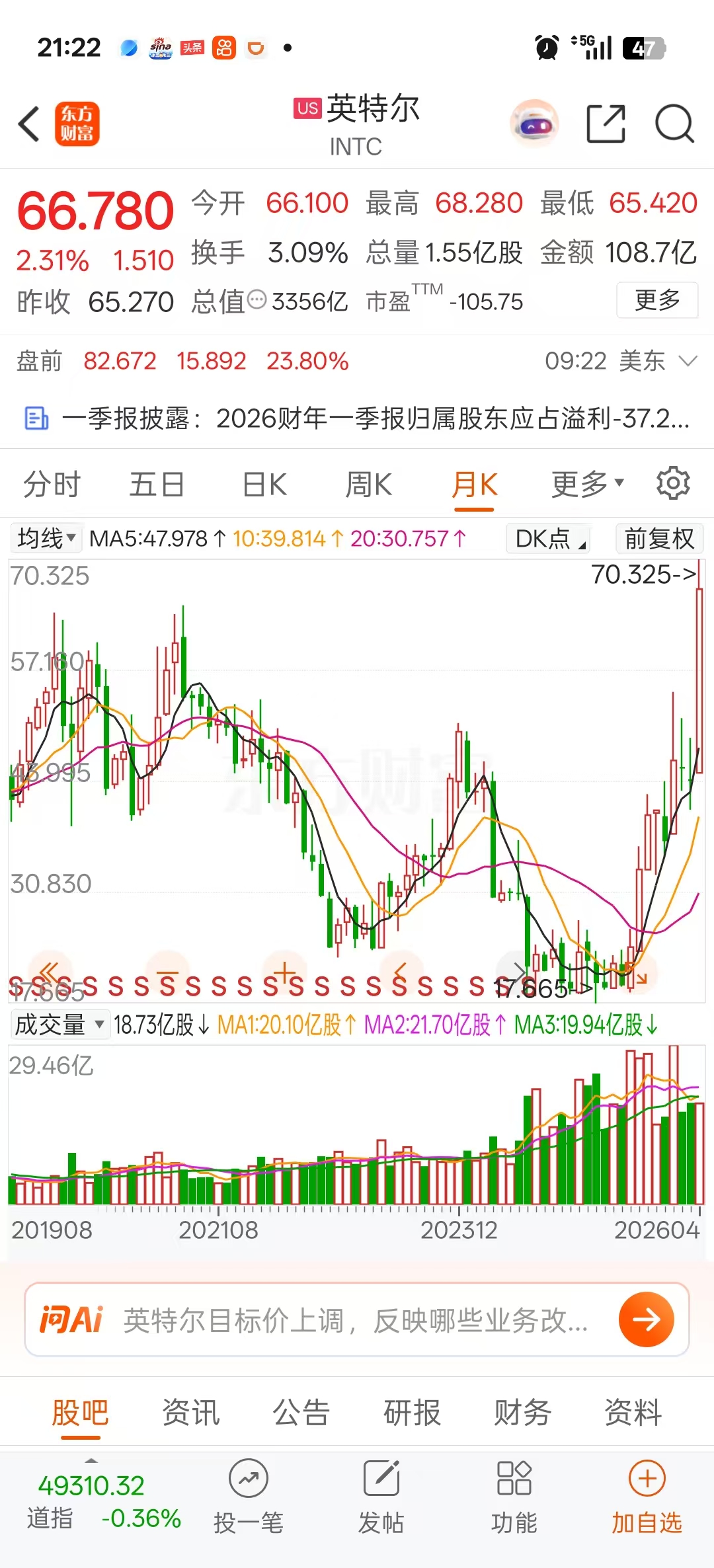
Task: Change the 均线 indicator dropdown
Action: (46, 538)
